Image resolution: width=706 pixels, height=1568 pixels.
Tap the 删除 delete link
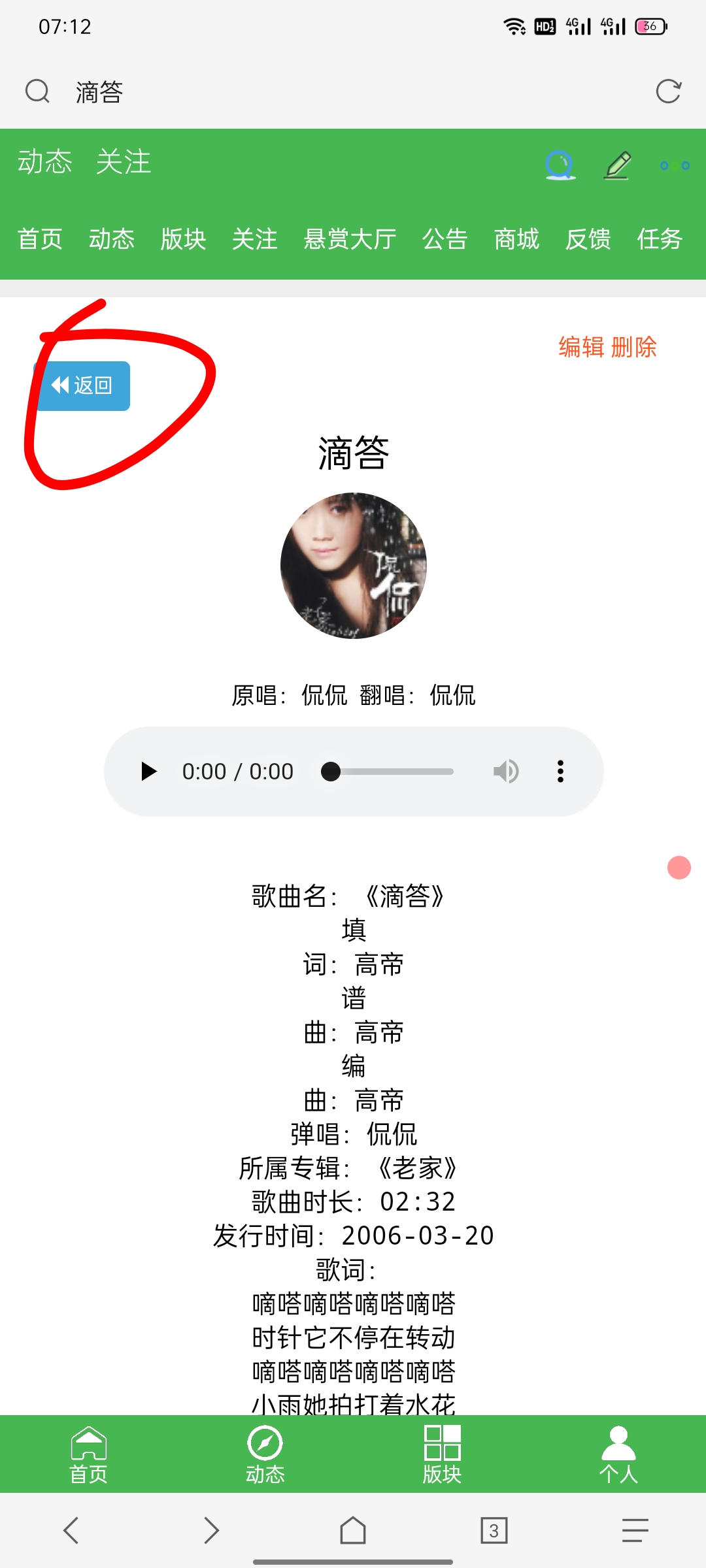[x=634, y=347]
